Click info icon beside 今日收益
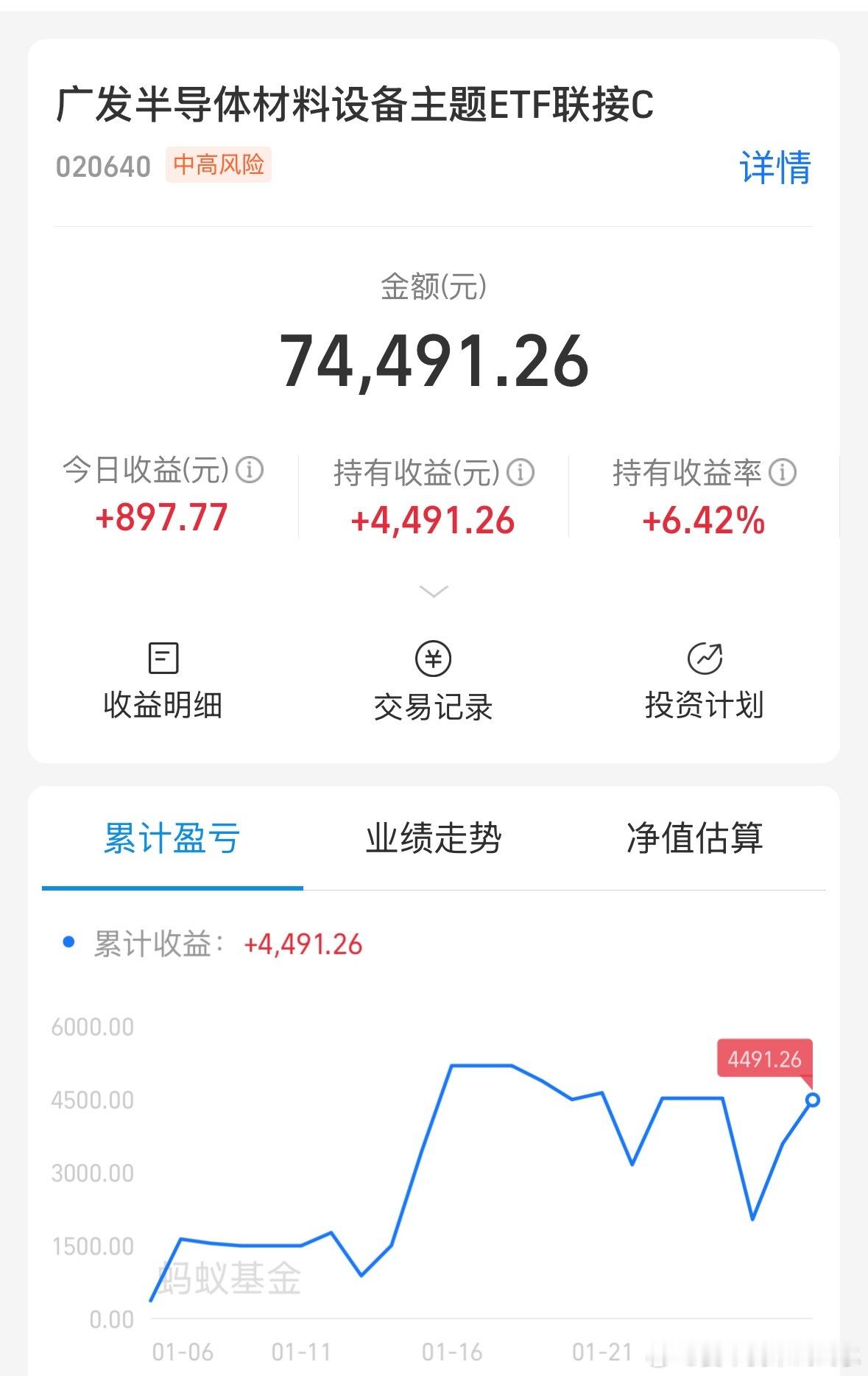The height and width of the screenshot is (1376, 868). pos(250,469)
